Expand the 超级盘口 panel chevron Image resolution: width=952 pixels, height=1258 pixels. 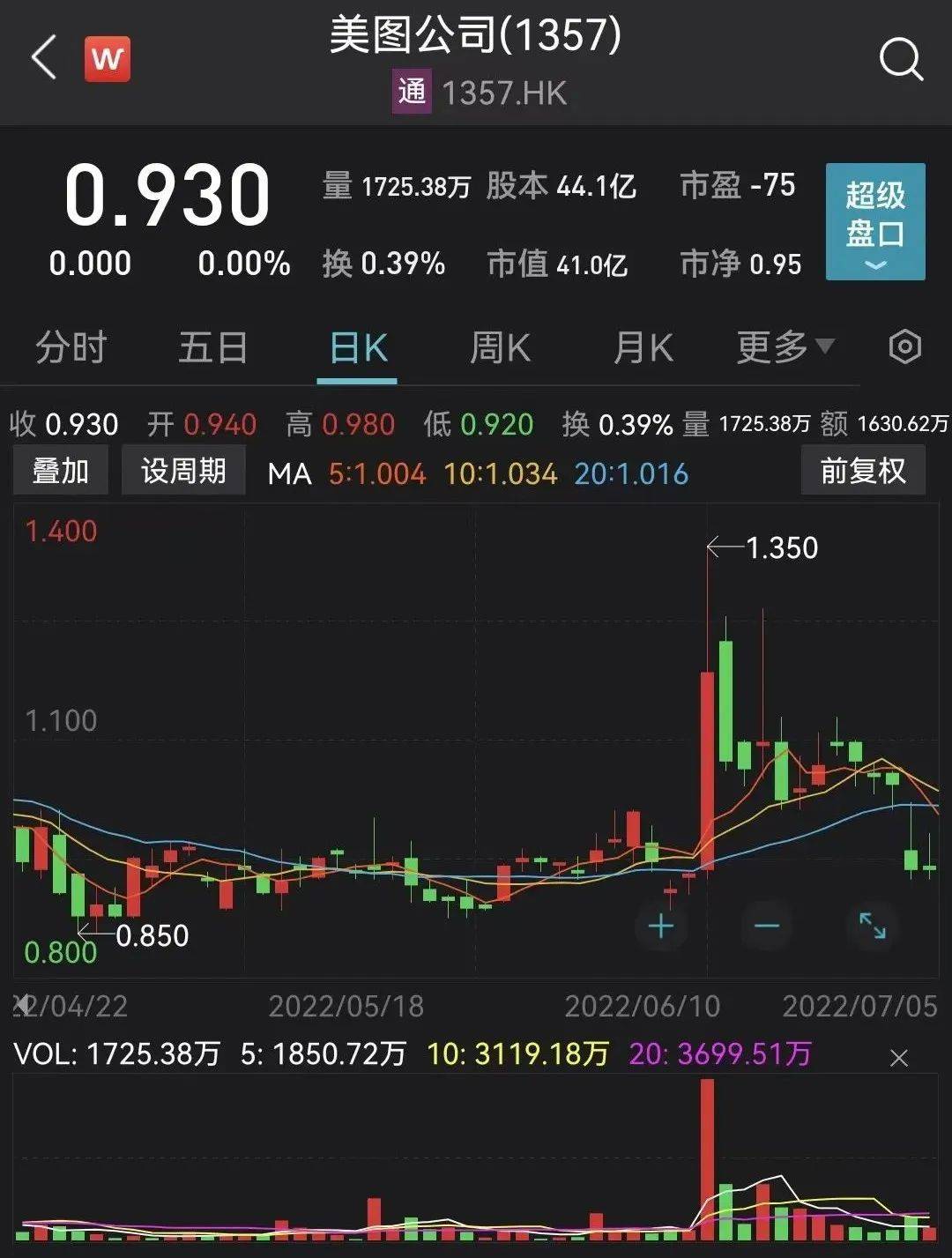874,264
